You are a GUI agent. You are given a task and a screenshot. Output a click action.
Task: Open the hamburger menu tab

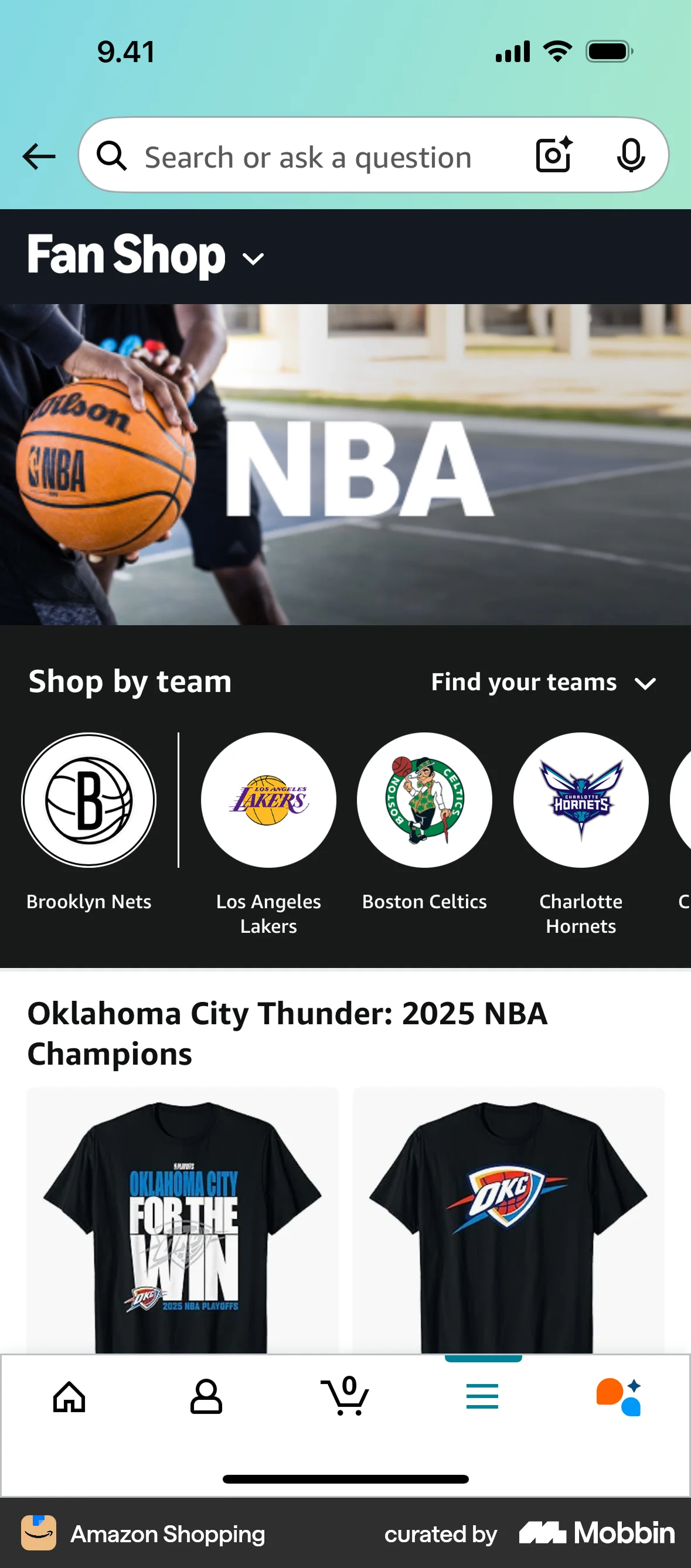[482, 1396]
